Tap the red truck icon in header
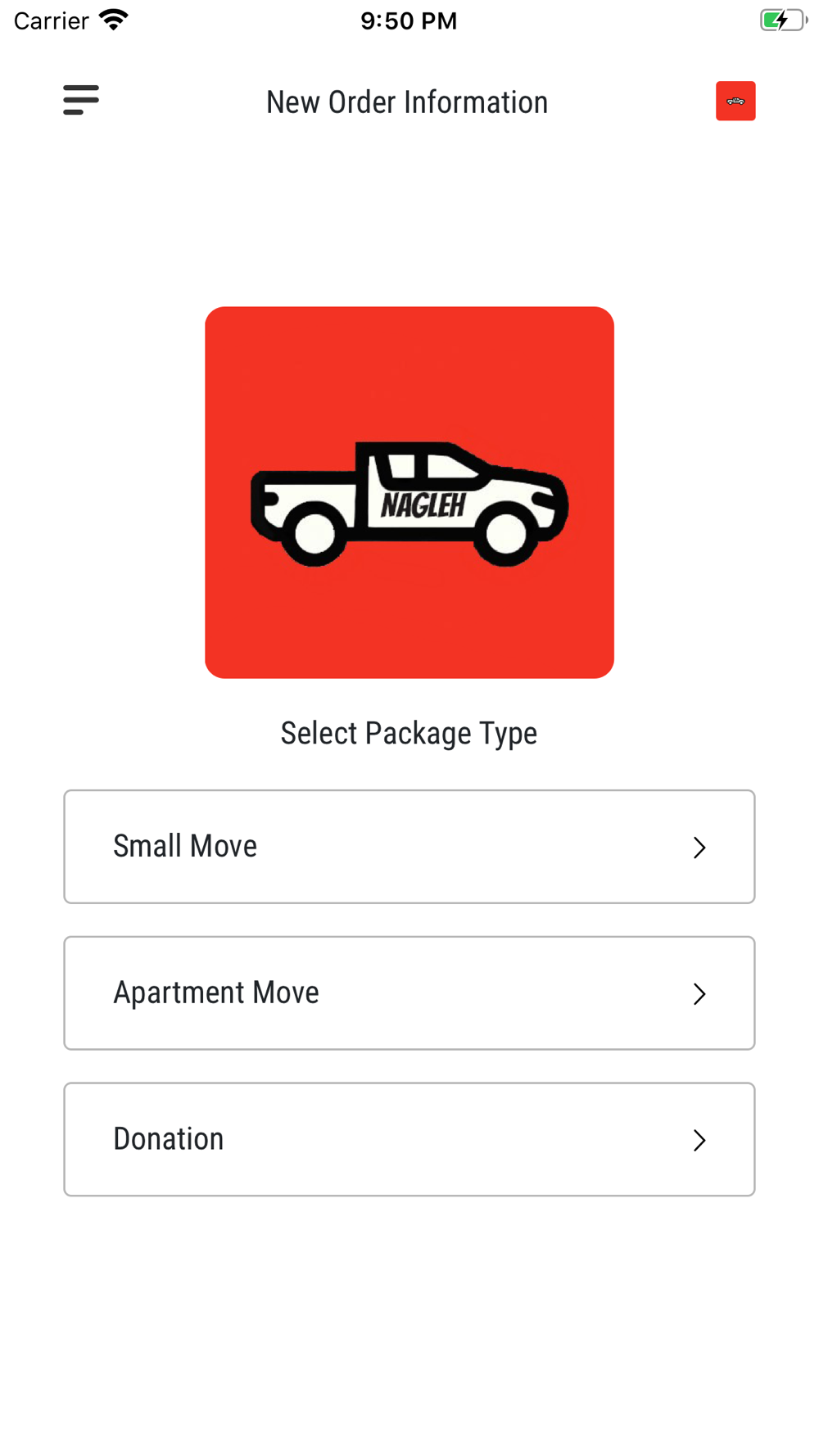Screen dimensions: 819x1456 735,101
